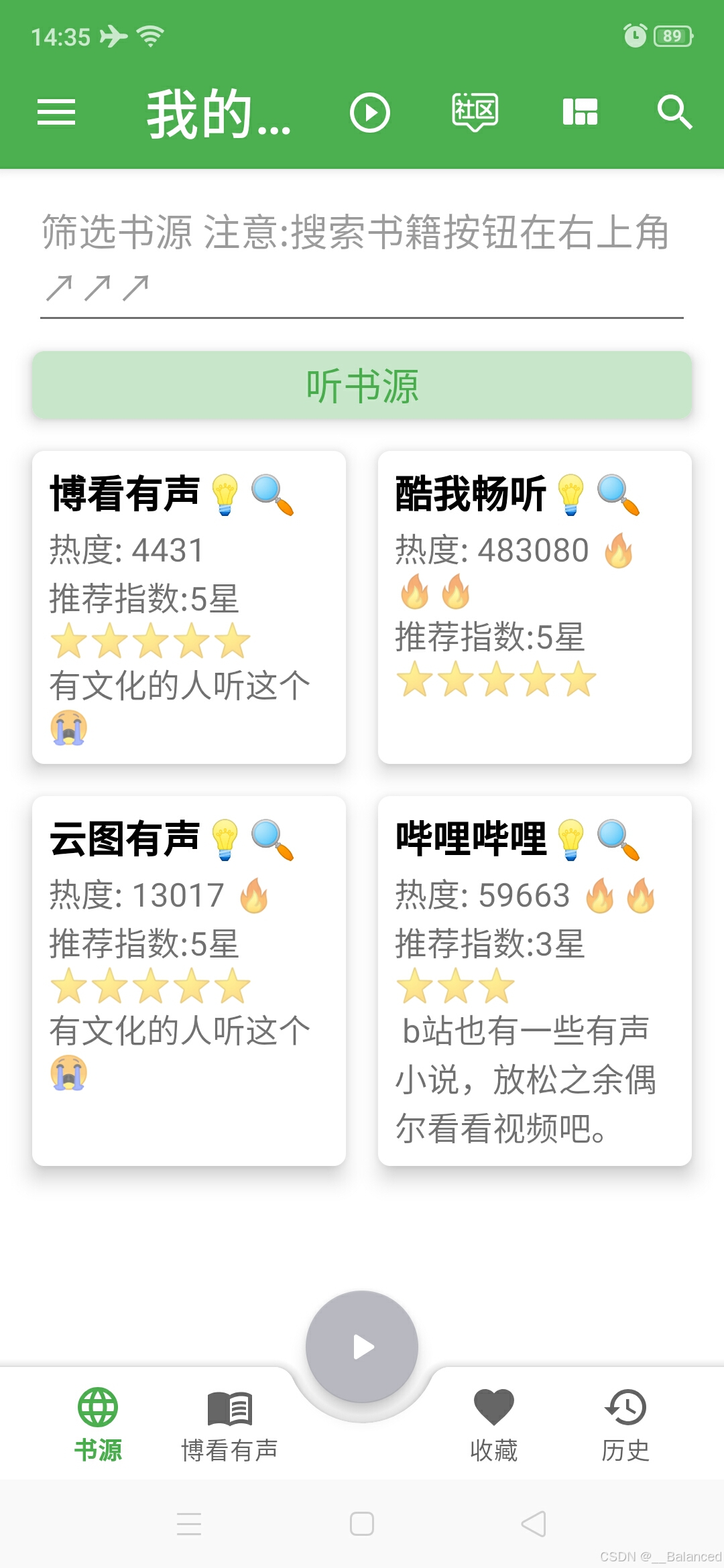
Task: Tap the floating play button
Action: click(362, 1347)
